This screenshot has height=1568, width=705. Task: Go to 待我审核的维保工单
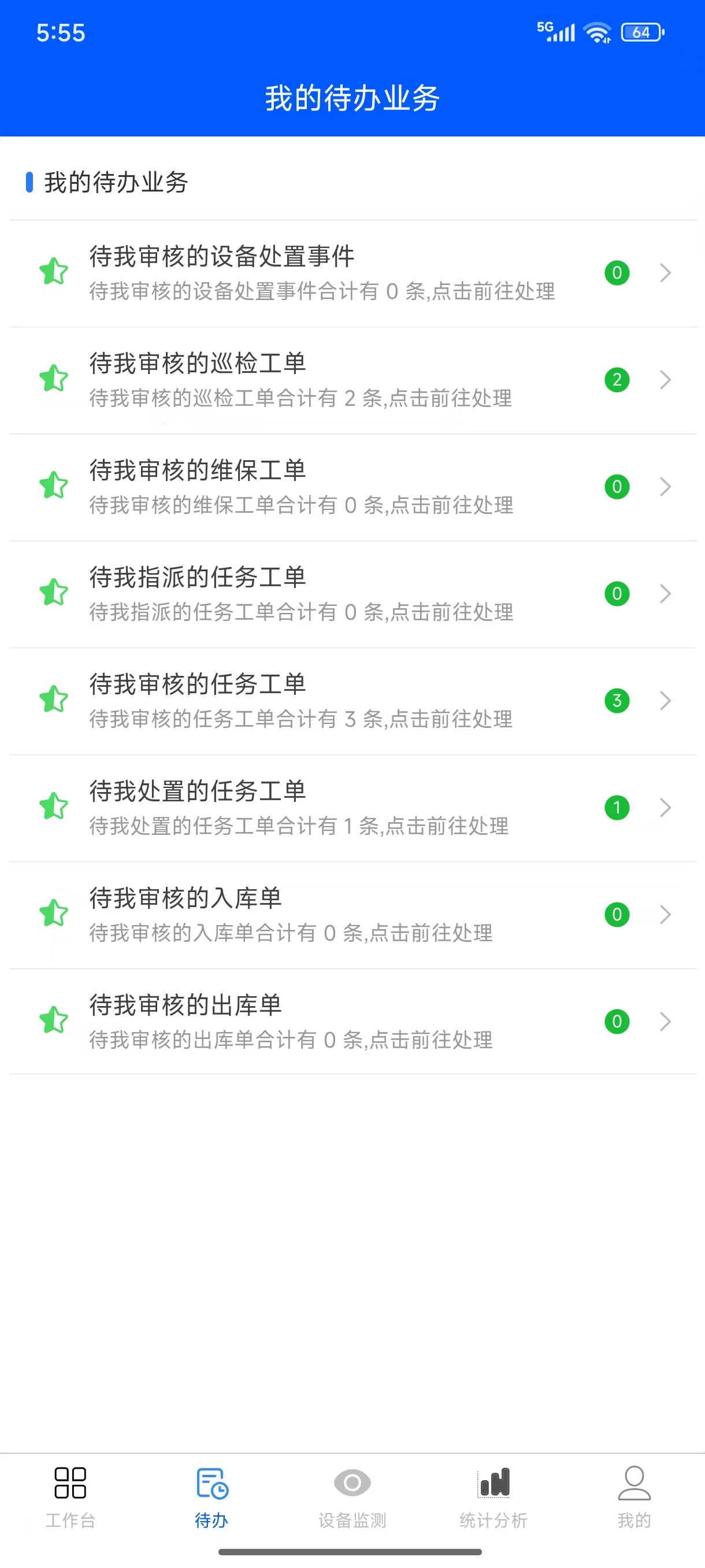(x=352, y=487)
